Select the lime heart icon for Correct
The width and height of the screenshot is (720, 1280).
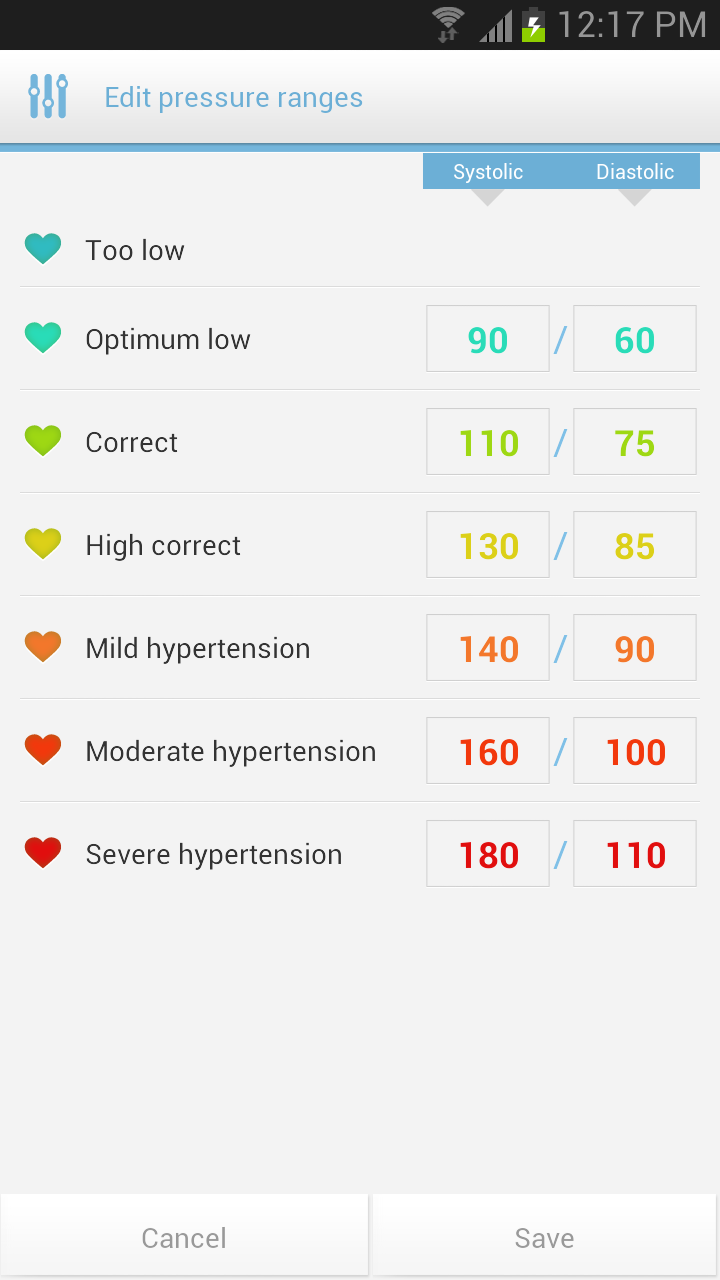click(x=43, y=441)
